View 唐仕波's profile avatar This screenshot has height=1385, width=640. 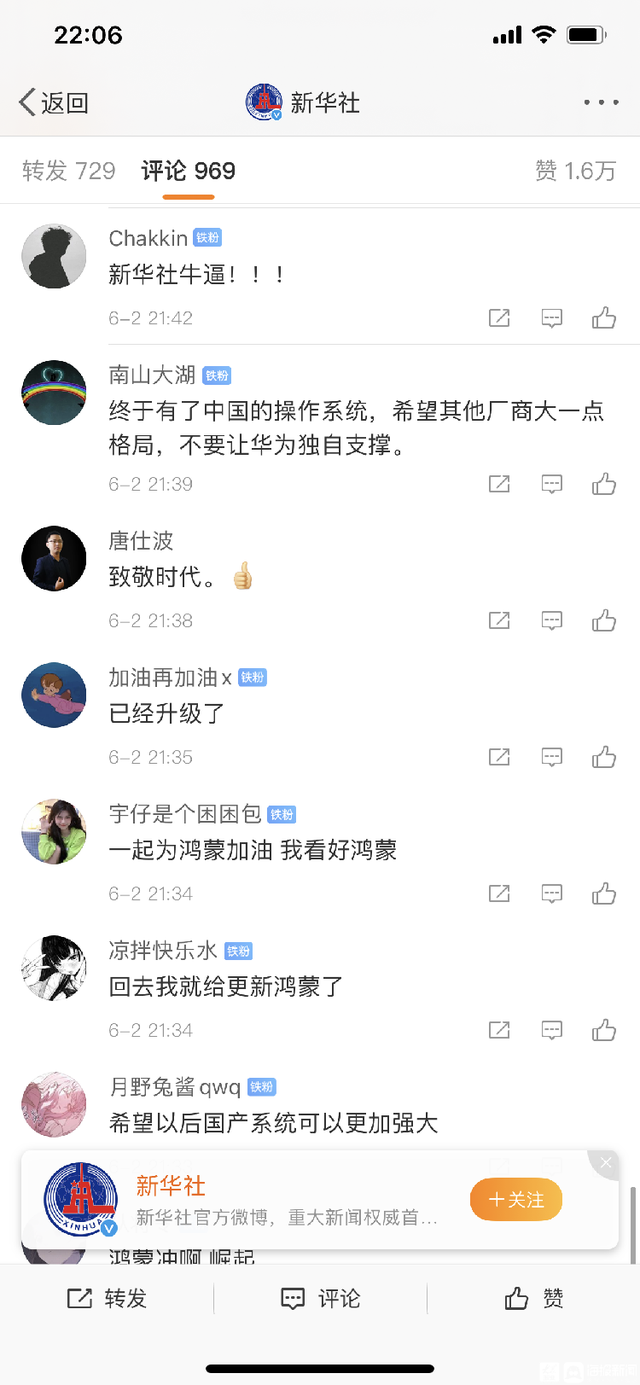(54, 558)
